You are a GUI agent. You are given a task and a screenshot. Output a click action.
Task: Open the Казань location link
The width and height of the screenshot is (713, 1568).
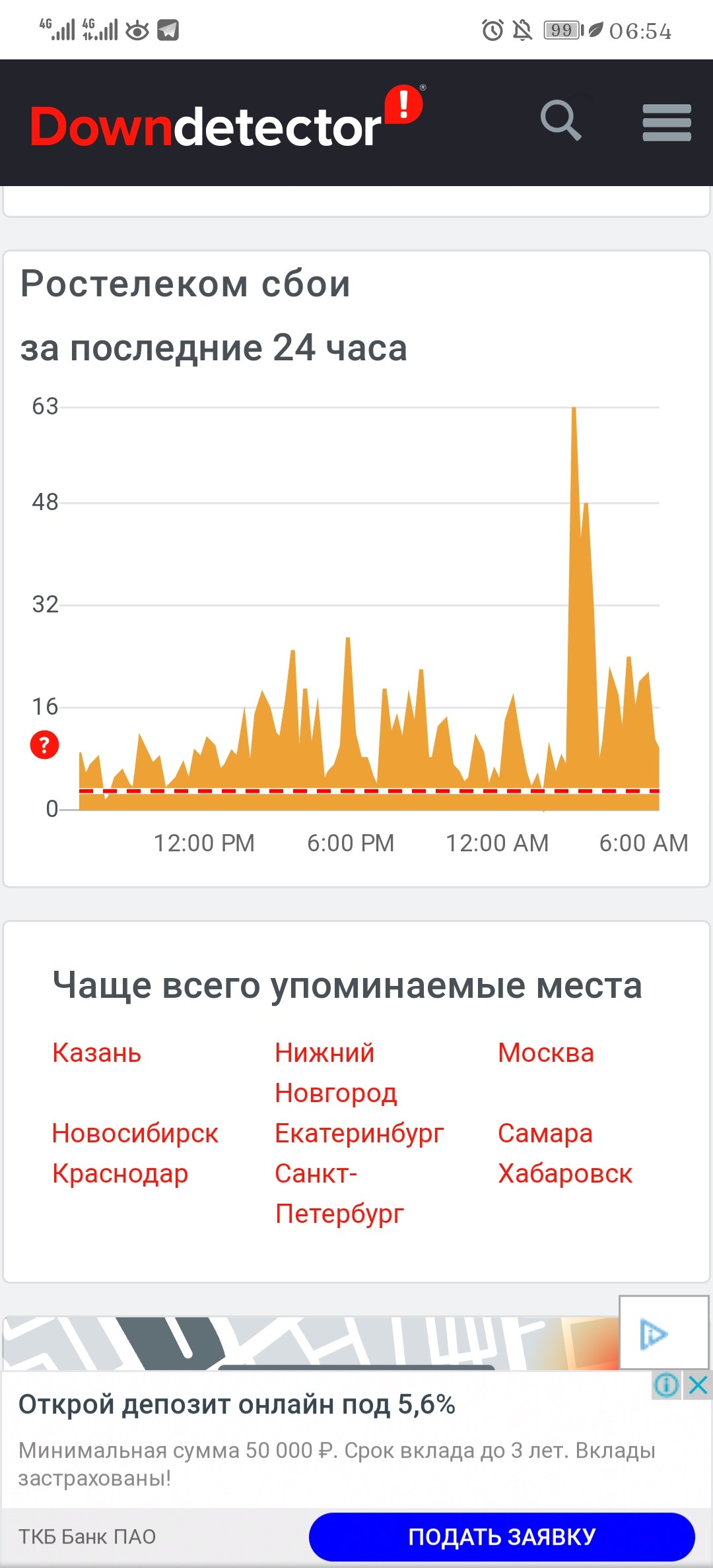[x=96, y=1053]
